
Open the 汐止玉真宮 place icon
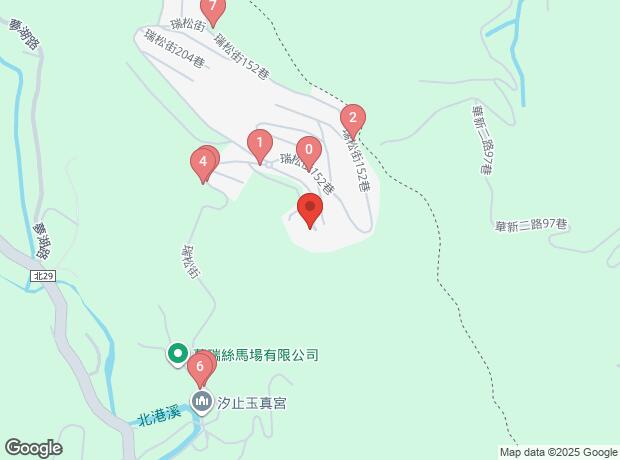(201, 402)
